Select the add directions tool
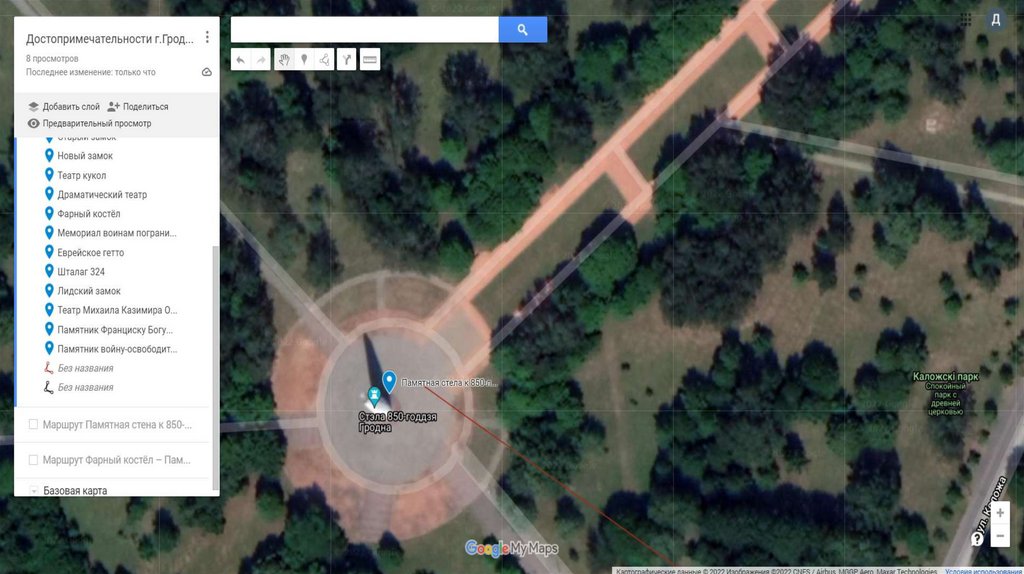The image size is (1024, 574). (x=346, y=60)
